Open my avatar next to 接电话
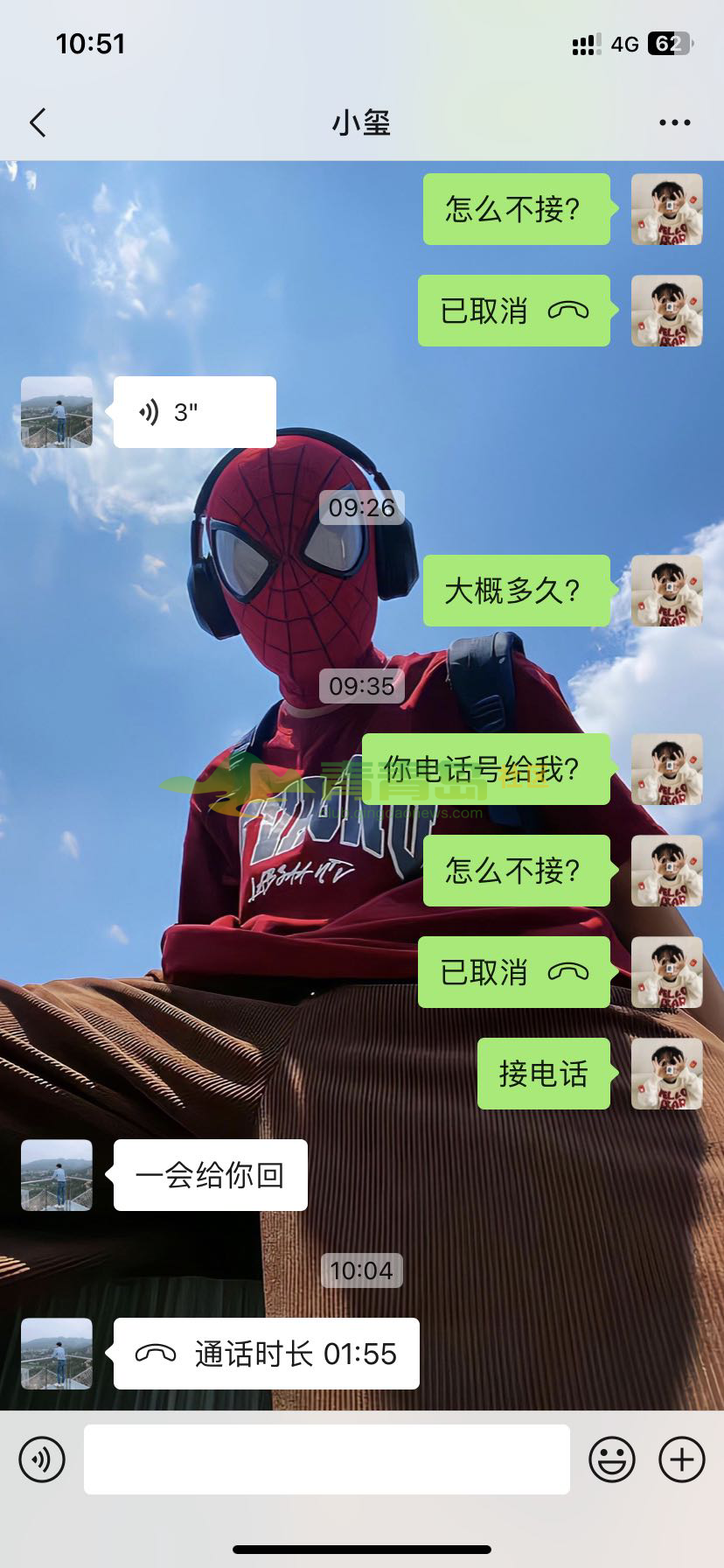 pos(666,1074)
